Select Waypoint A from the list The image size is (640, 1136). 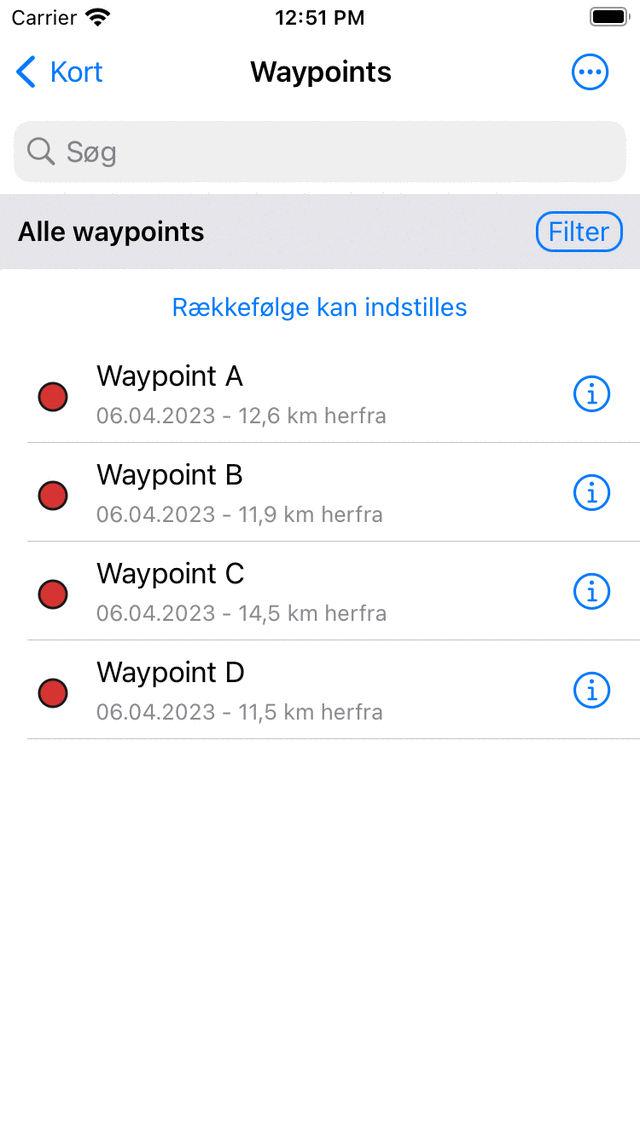coord(300,394)
